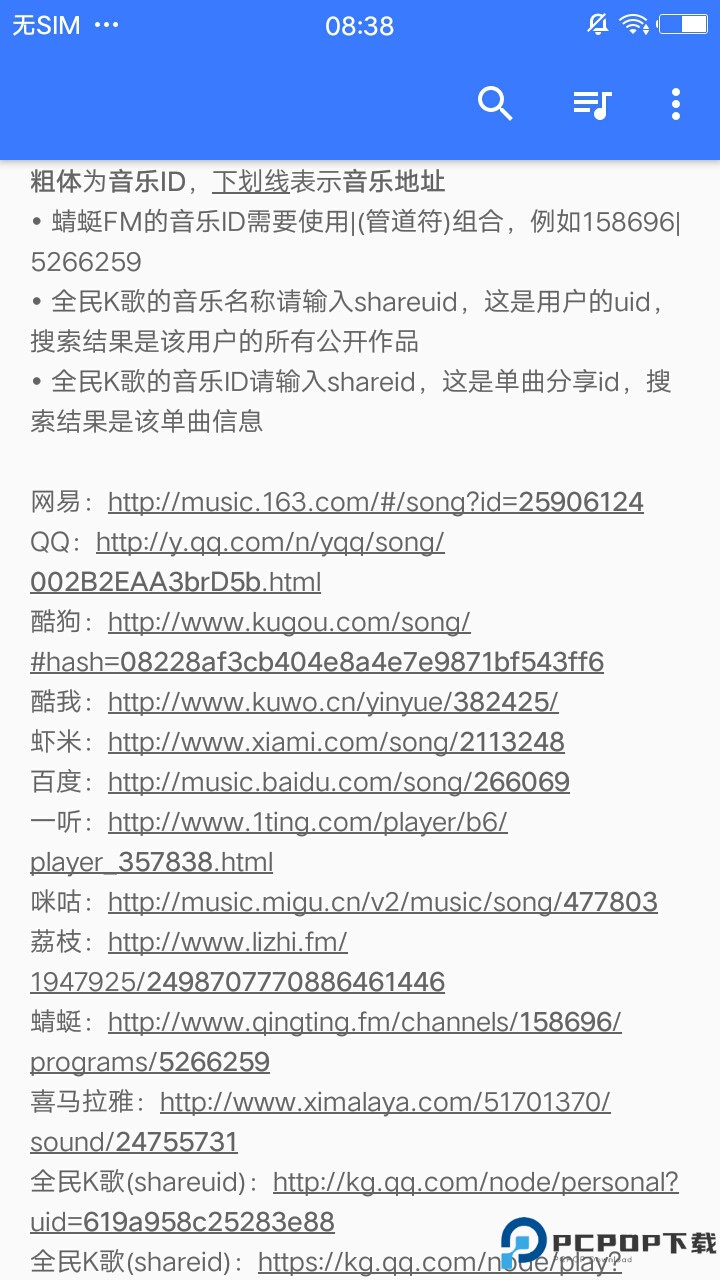
Task: Open the kg.qq.com personal uid link
Action: [x=475, y=1183]
